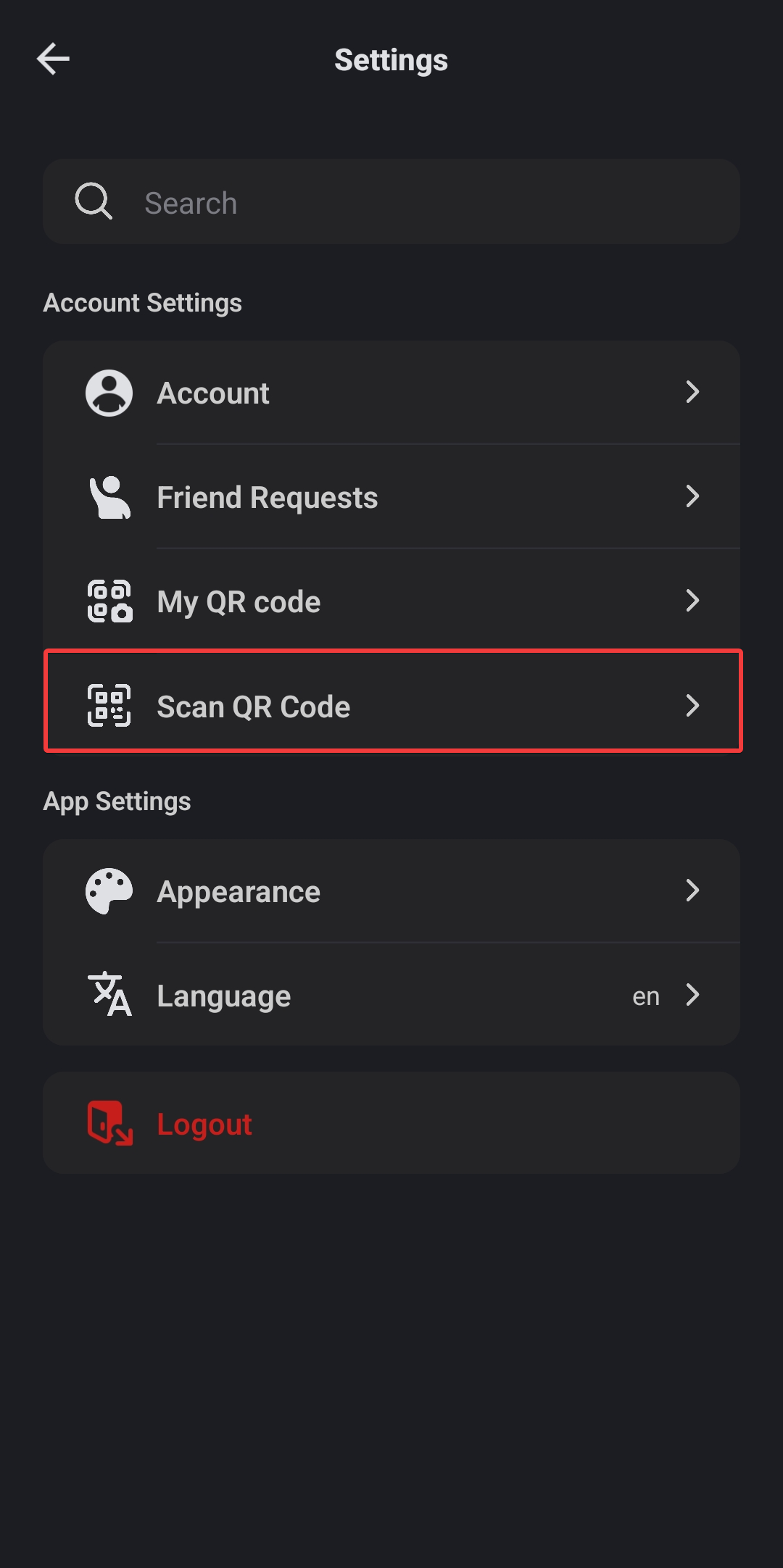
Task: Open Scan QR Code
Action: click(391, 705)
